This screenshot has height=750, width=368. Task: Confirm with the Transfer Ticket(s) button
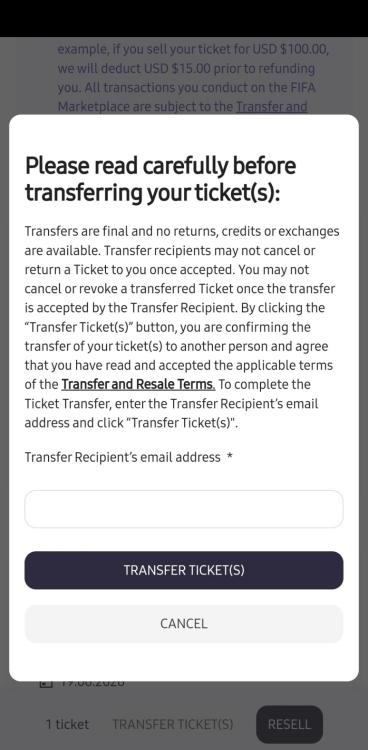[x=184, y=570]
